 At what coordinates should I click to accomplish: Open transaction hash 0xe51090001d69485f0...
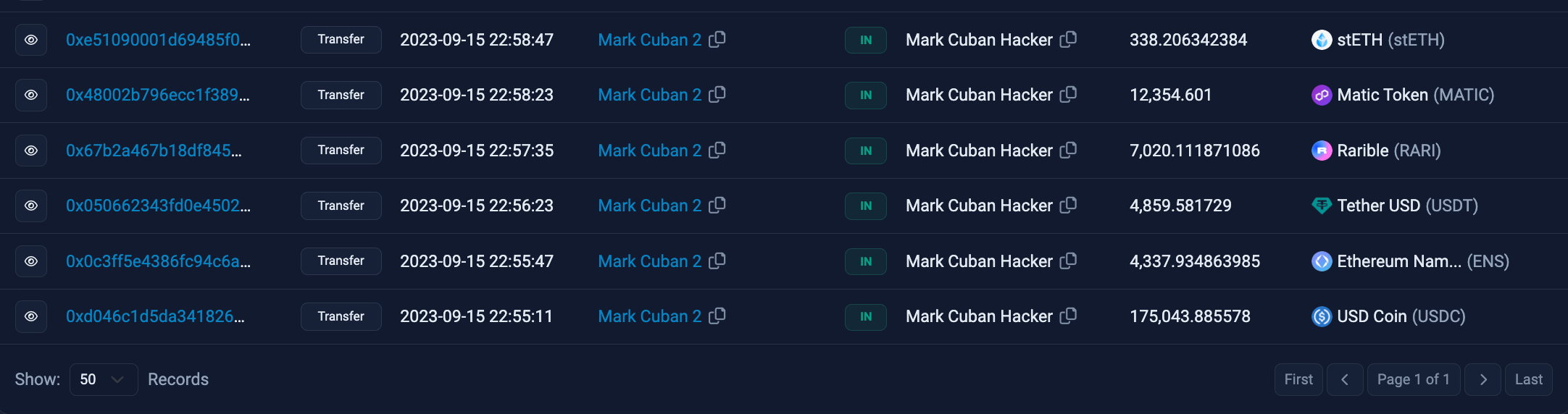(x=158, y=40)
